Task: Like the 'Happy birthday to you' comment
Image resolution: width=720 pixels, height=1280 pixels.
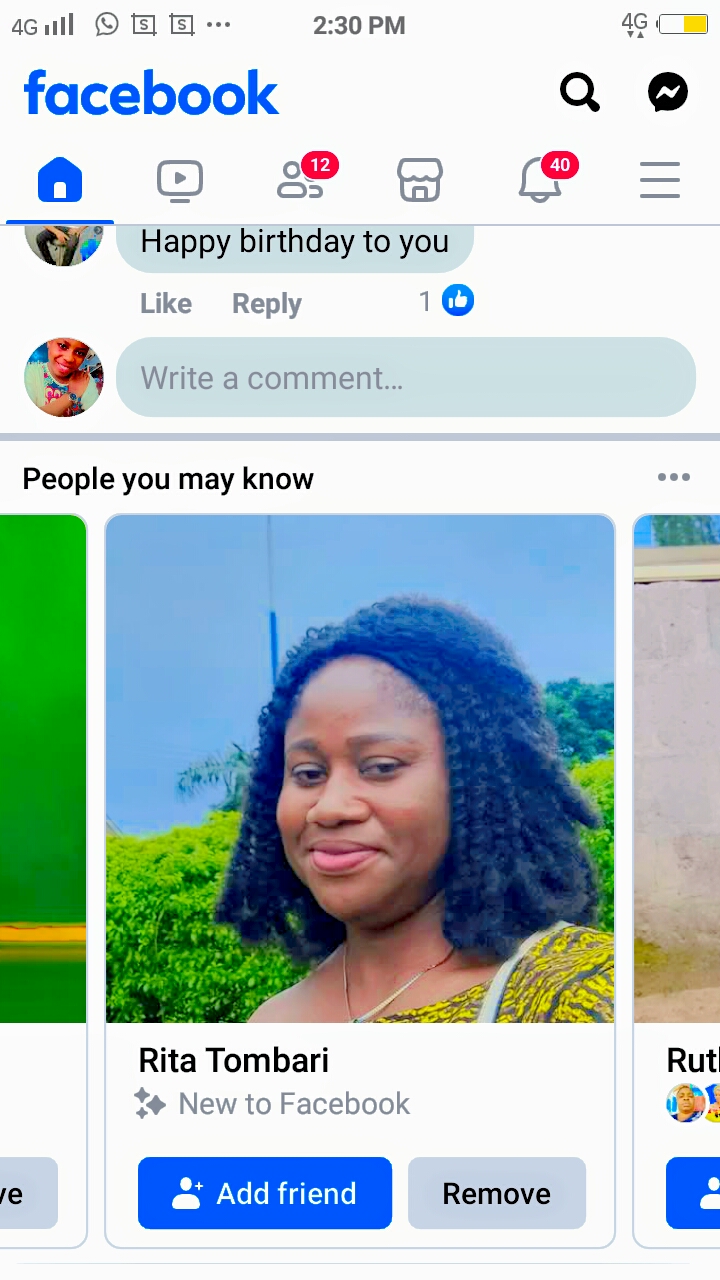Action: (165, 303)
